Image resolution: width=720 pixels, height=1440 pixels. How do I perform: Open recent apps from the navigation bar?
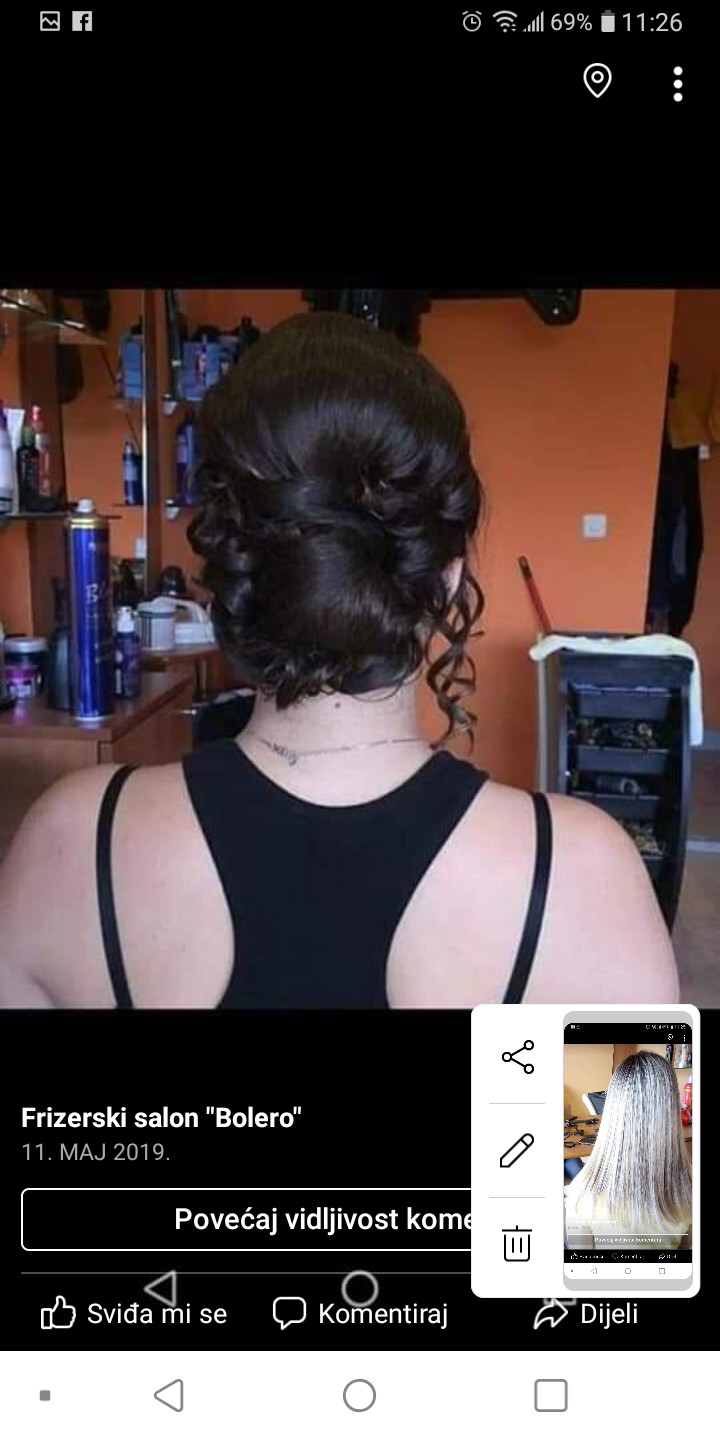[x=550, y=1395]
